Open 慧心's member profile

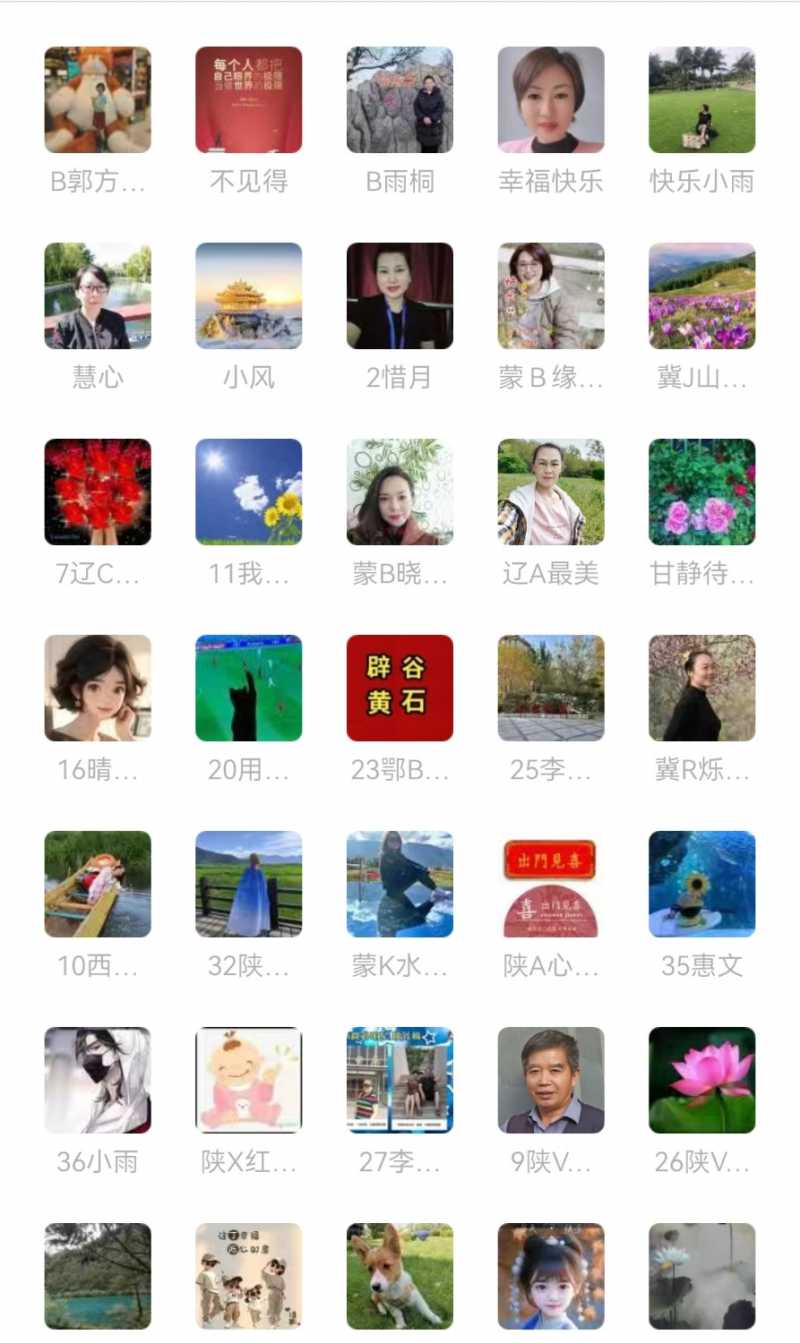click(97, 296)
